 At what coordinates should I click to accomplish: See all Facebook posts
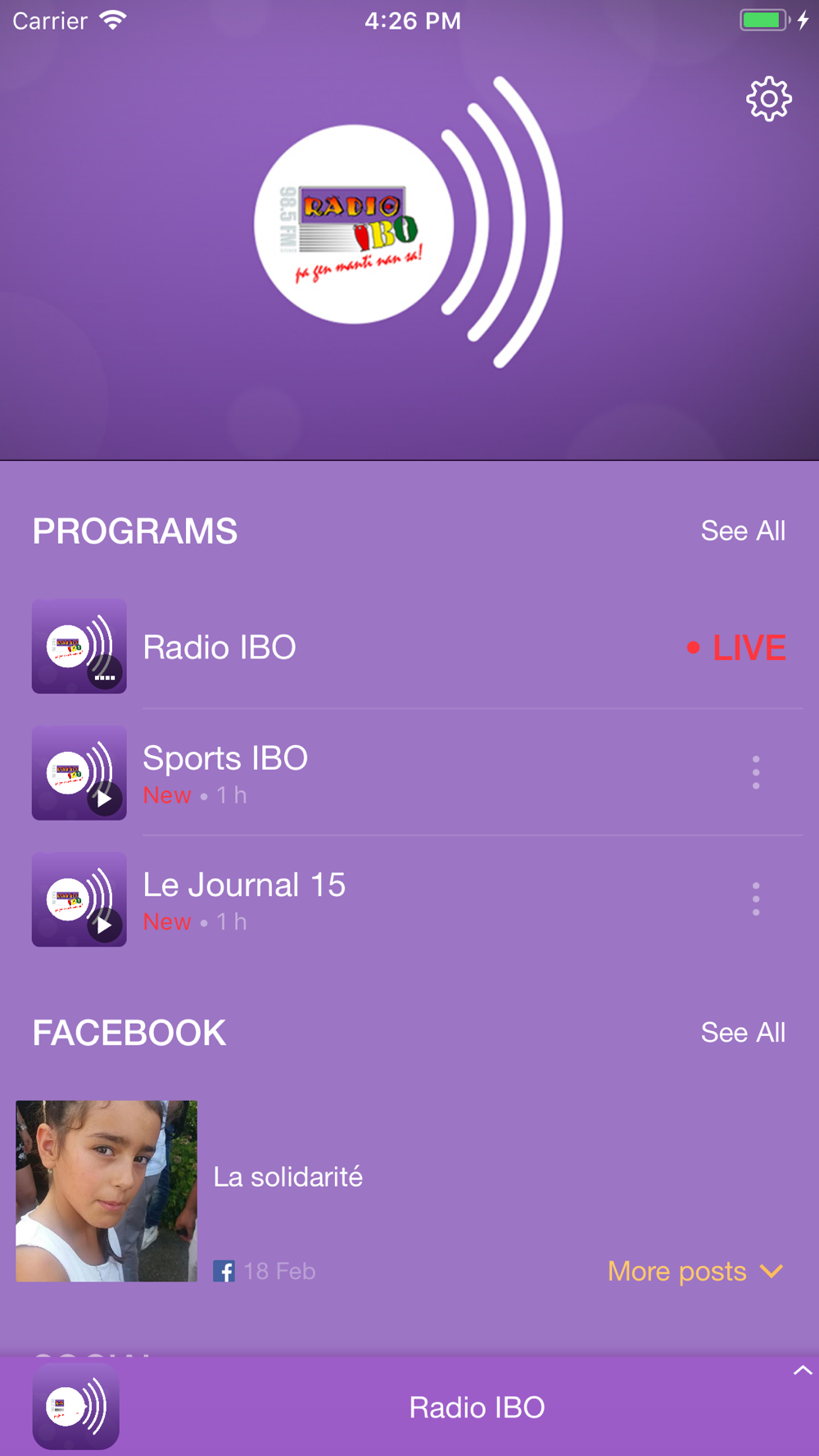click(x=743, y=1033)
